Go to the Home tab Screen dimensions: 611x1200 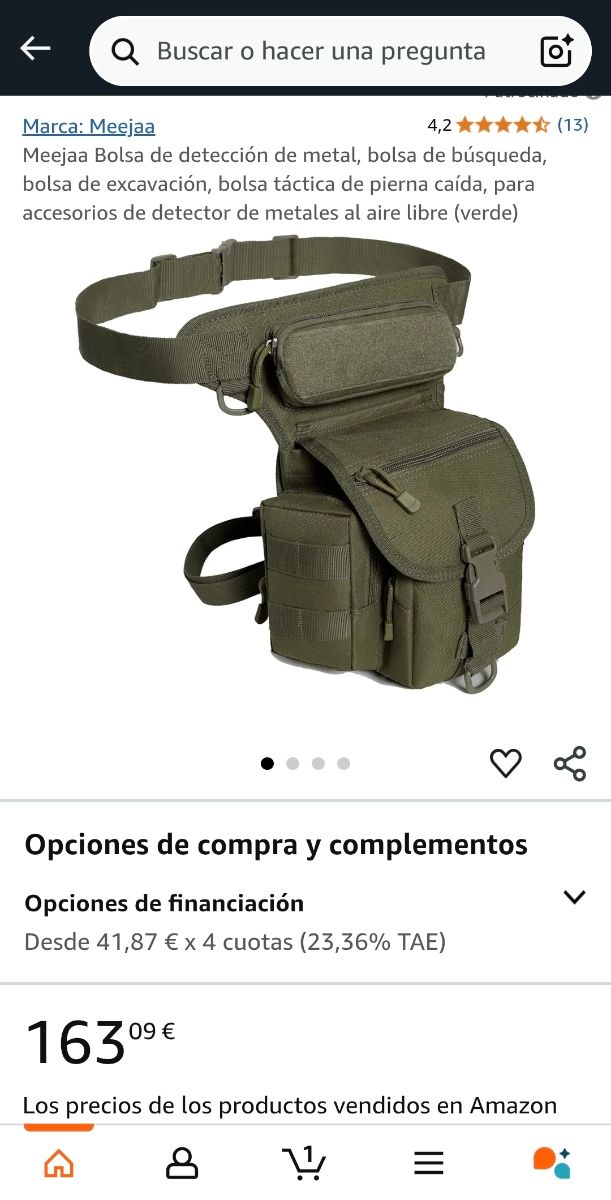pos(59,1163)
